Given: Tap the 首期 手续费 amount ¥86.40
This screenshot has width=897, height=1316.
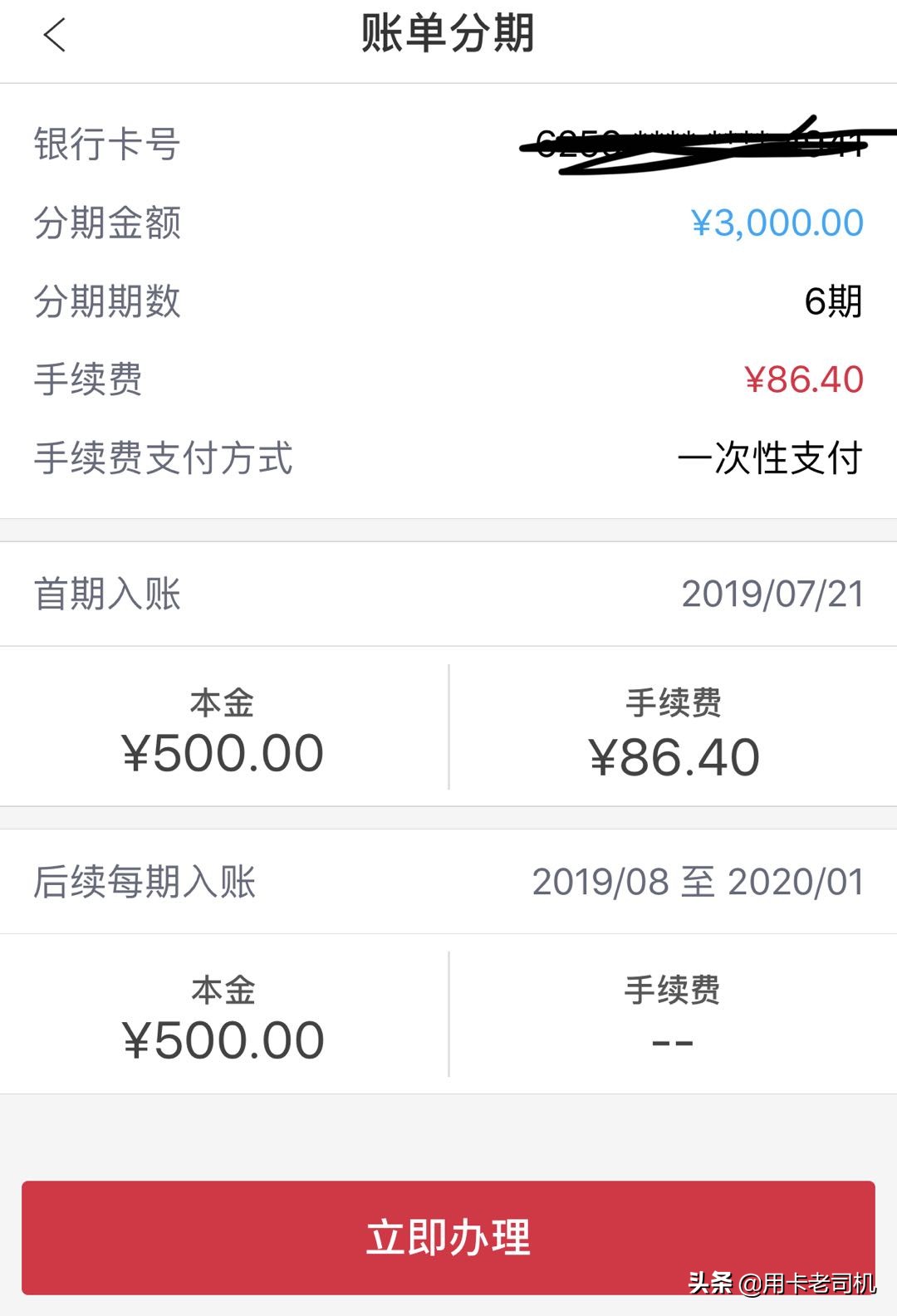Looking at the screenshot, I should 673,753.
